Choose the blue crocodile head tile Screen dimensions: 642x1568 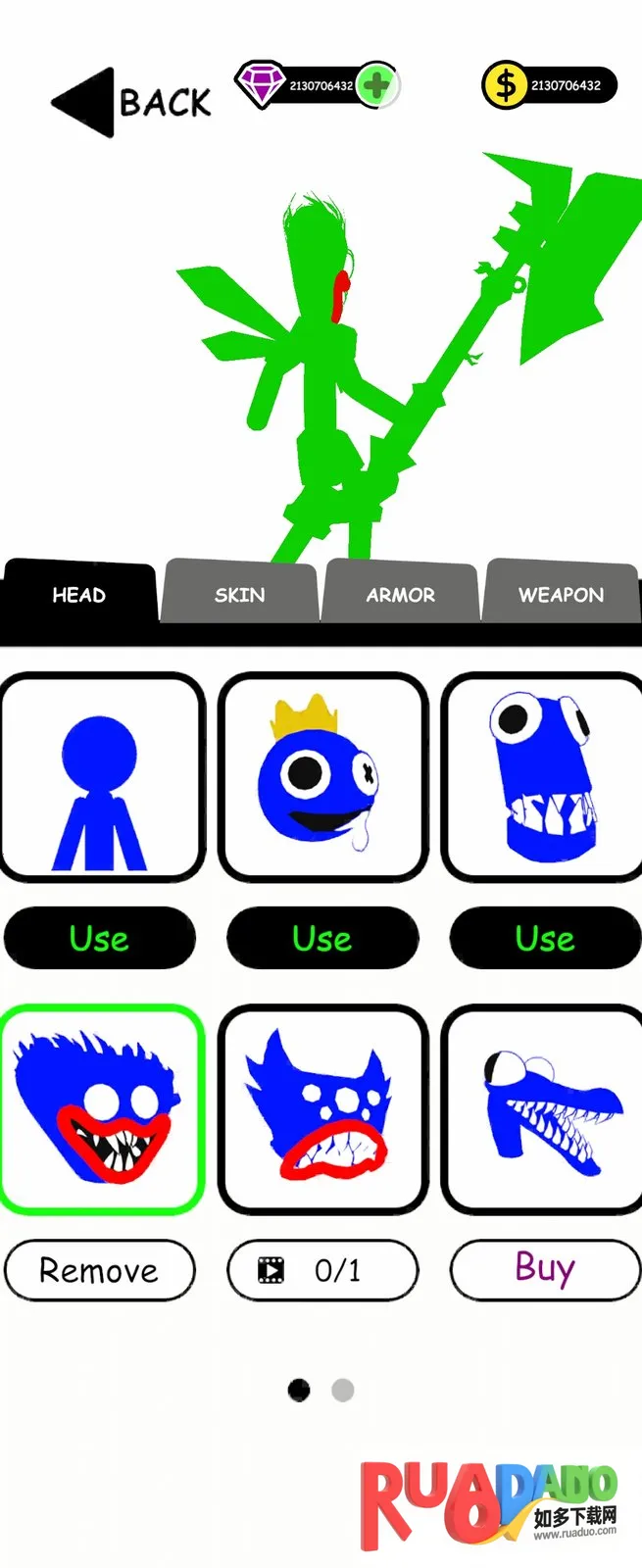(x=543, y=1108)
